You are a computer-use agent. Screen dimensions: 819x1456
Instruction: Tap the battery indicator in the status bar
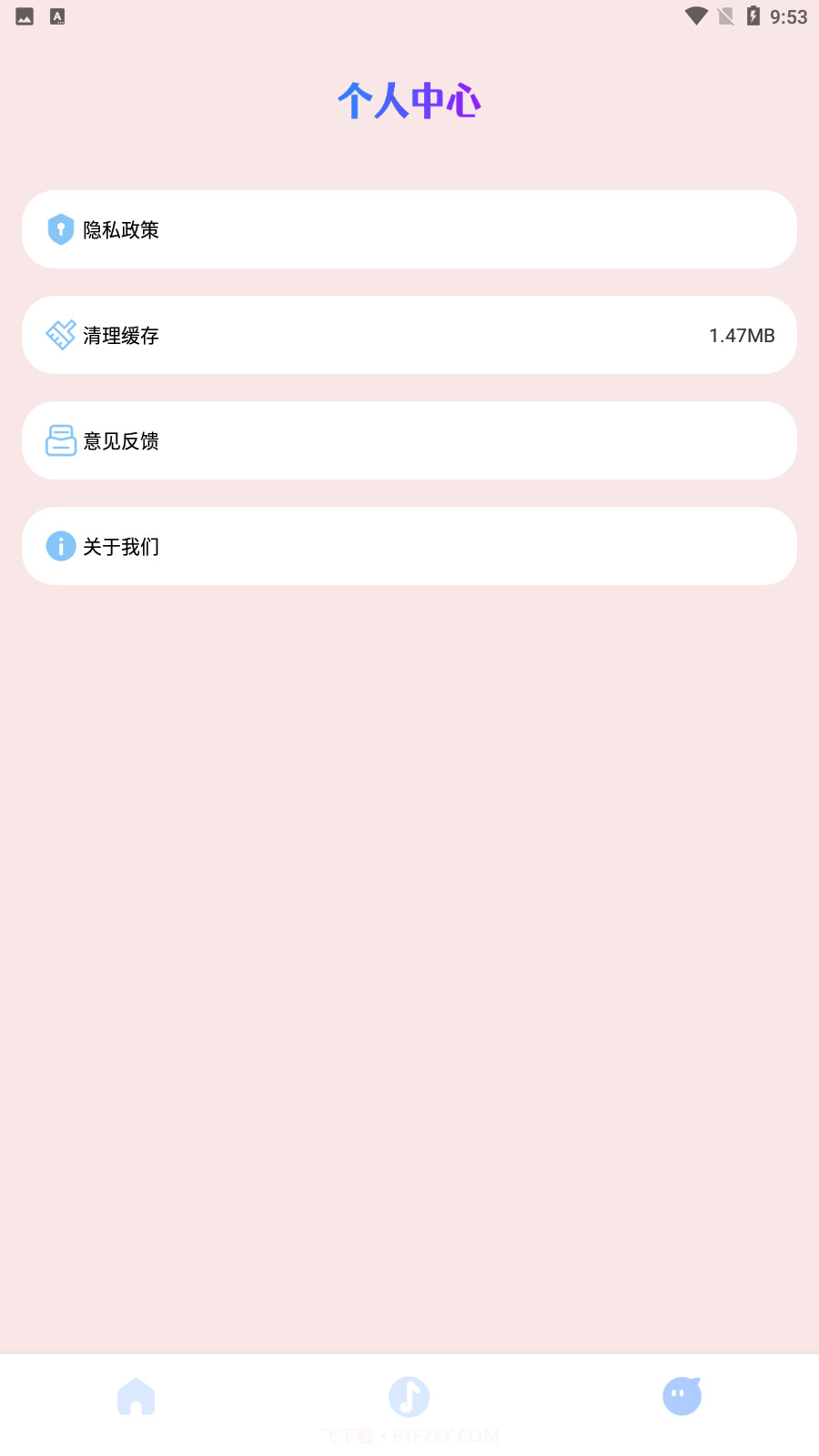[752, 15]
